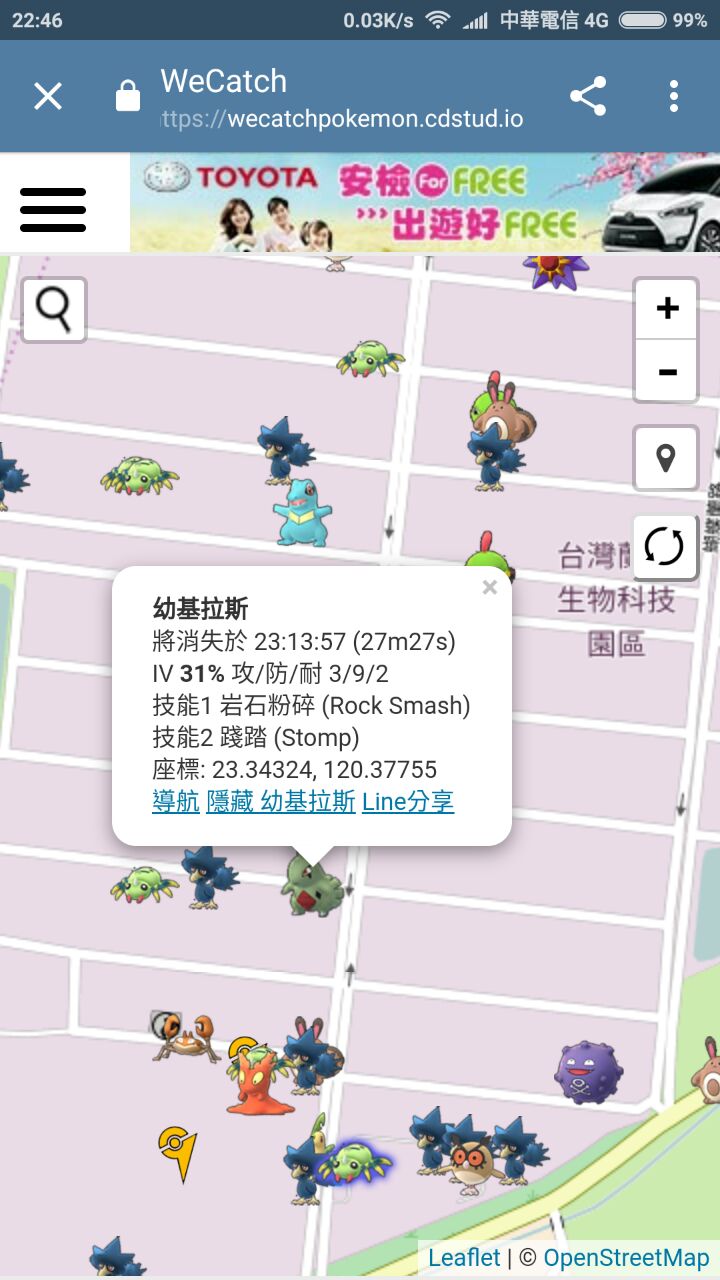Open the map search magnifier
The width and height of the screenshot is (720, 1280).
(x=54, y=310)
